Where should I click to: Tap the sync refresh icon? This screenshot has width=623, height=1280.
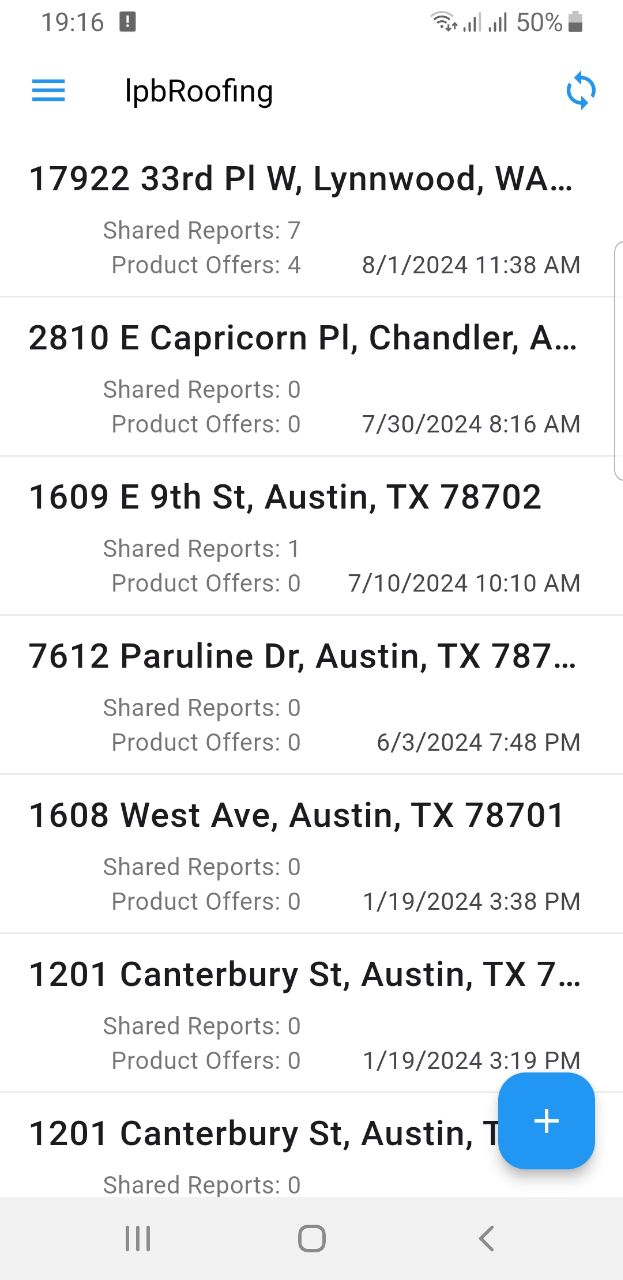(x=581, y=91)
